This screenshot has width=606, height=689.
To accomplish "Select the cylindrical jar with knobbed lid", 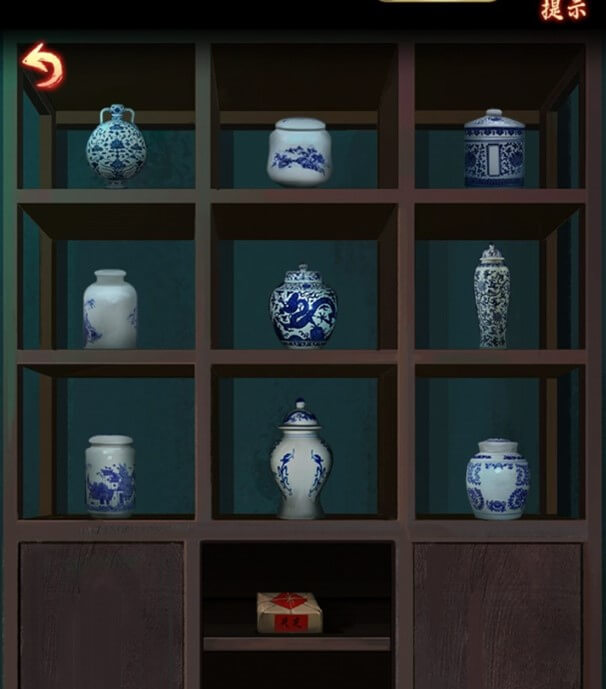I will (494, 148).
